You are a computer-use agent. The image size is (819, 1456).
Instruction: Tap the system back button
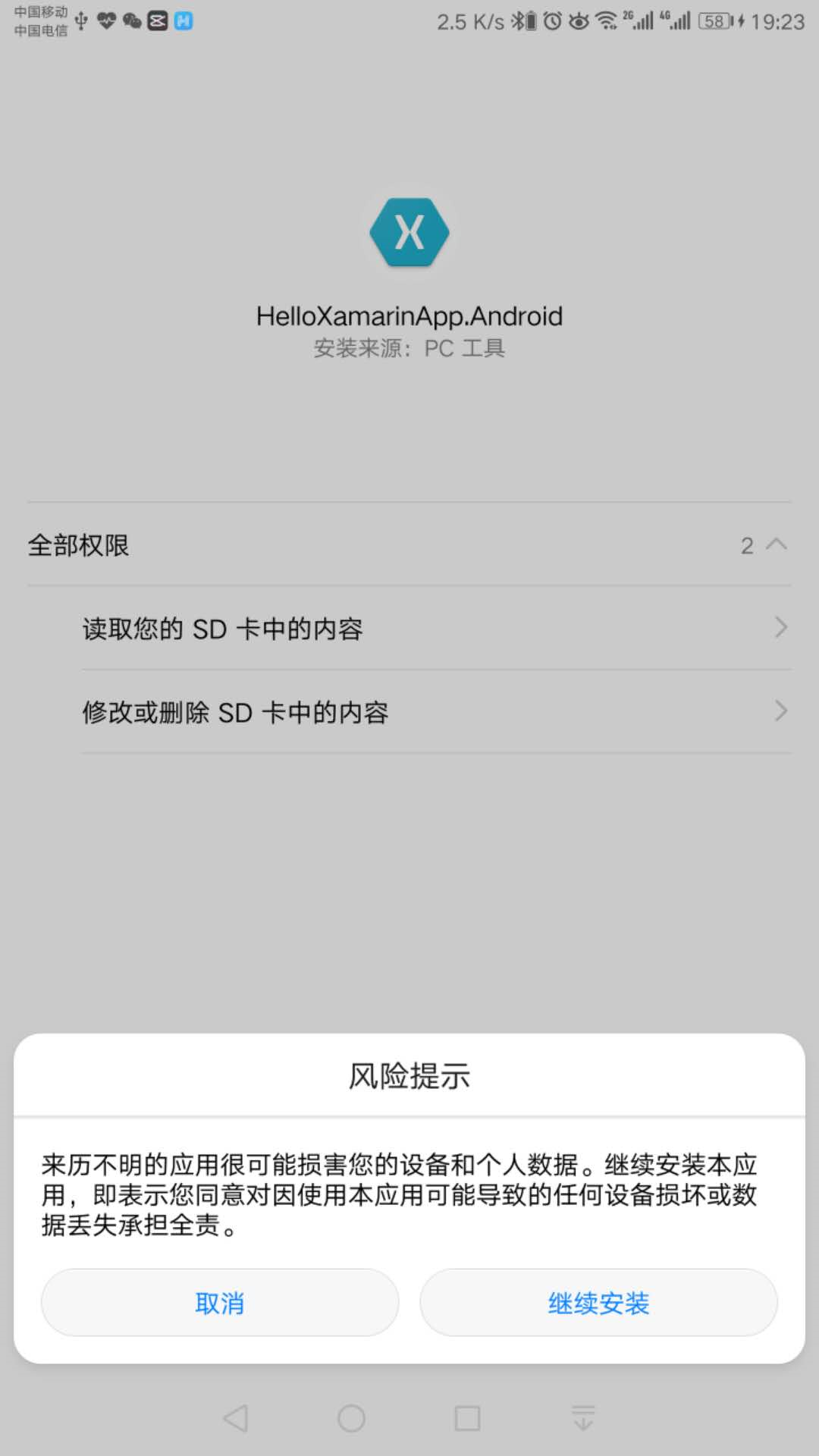click(236, 1418)
